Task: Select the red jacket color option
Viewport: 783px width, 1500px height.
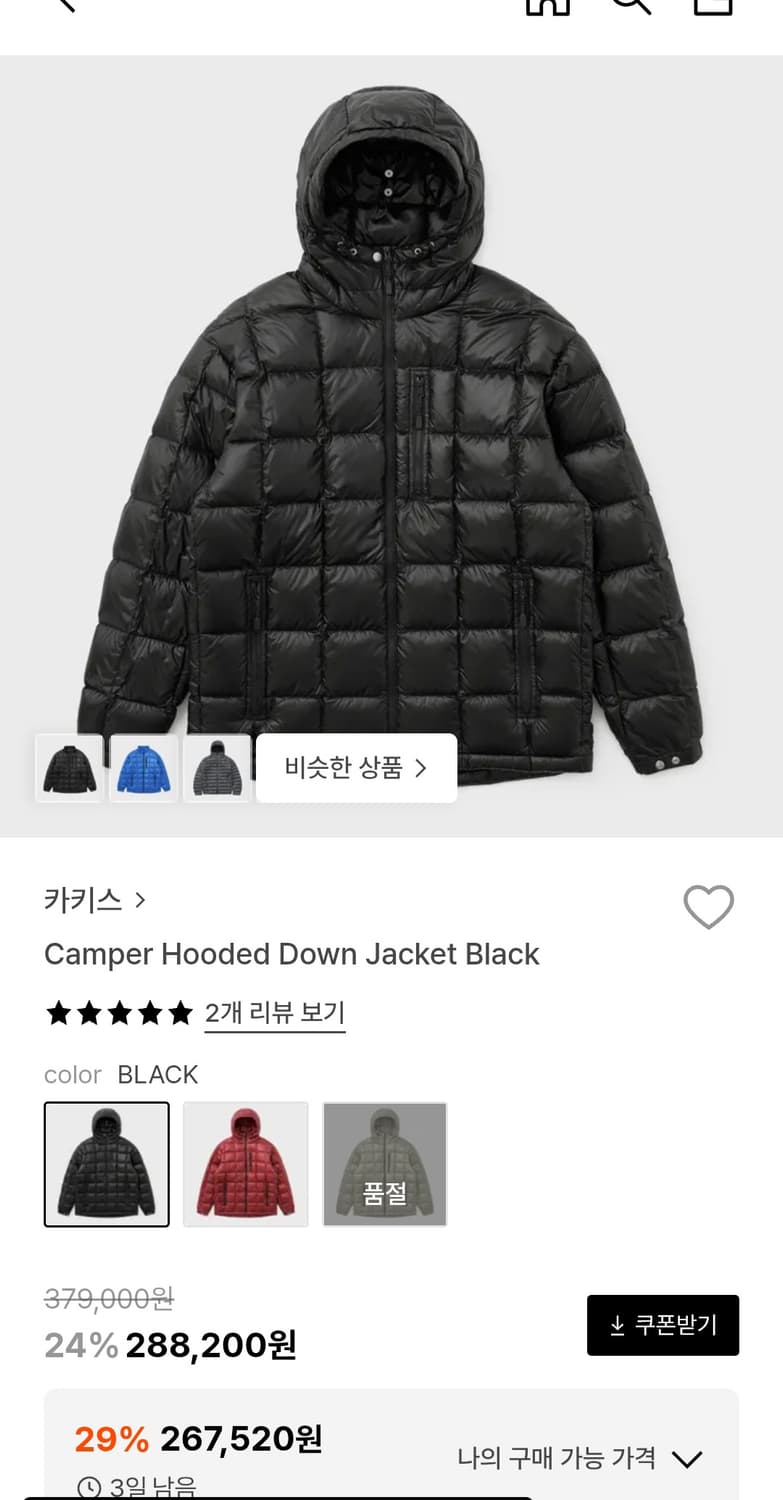Action: tap(246, 1165)
